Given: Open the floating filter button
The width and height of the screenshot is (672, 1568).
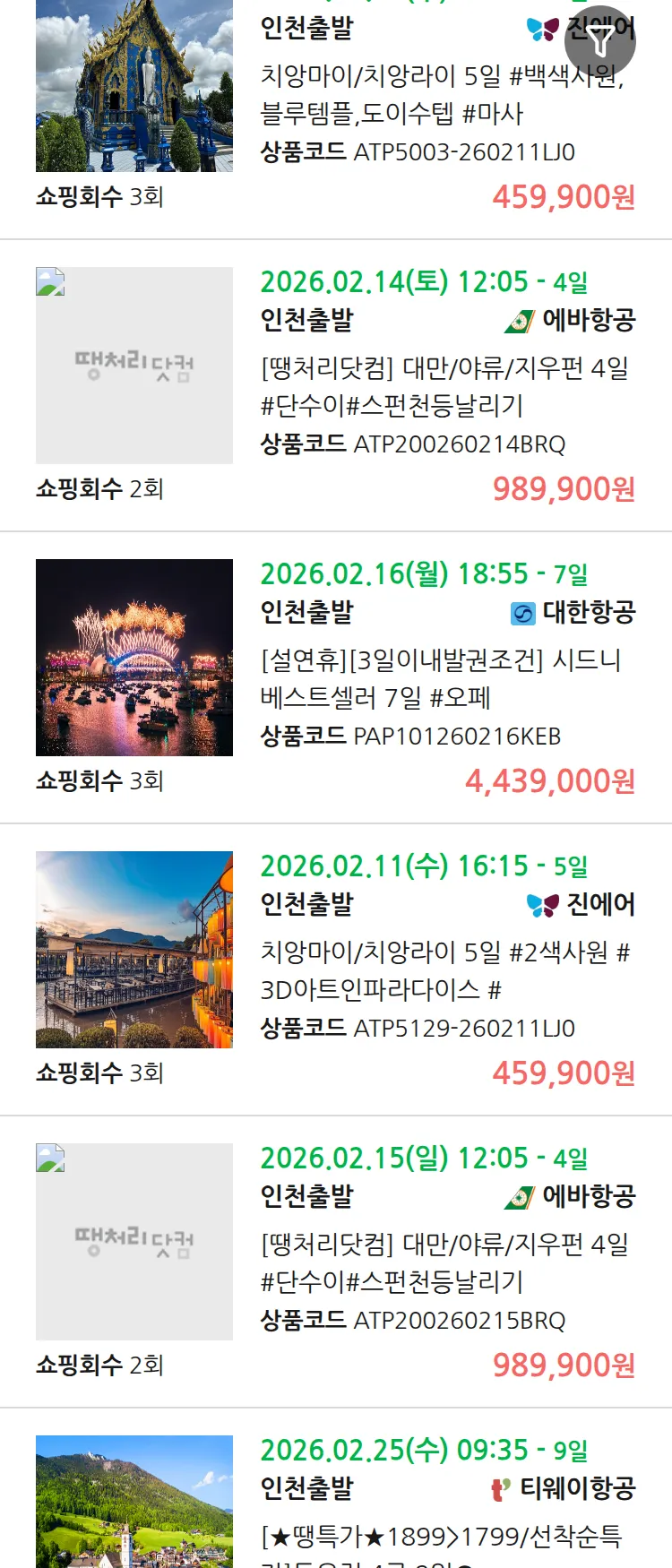Looking at the screenshot, I should click(600, 41).
